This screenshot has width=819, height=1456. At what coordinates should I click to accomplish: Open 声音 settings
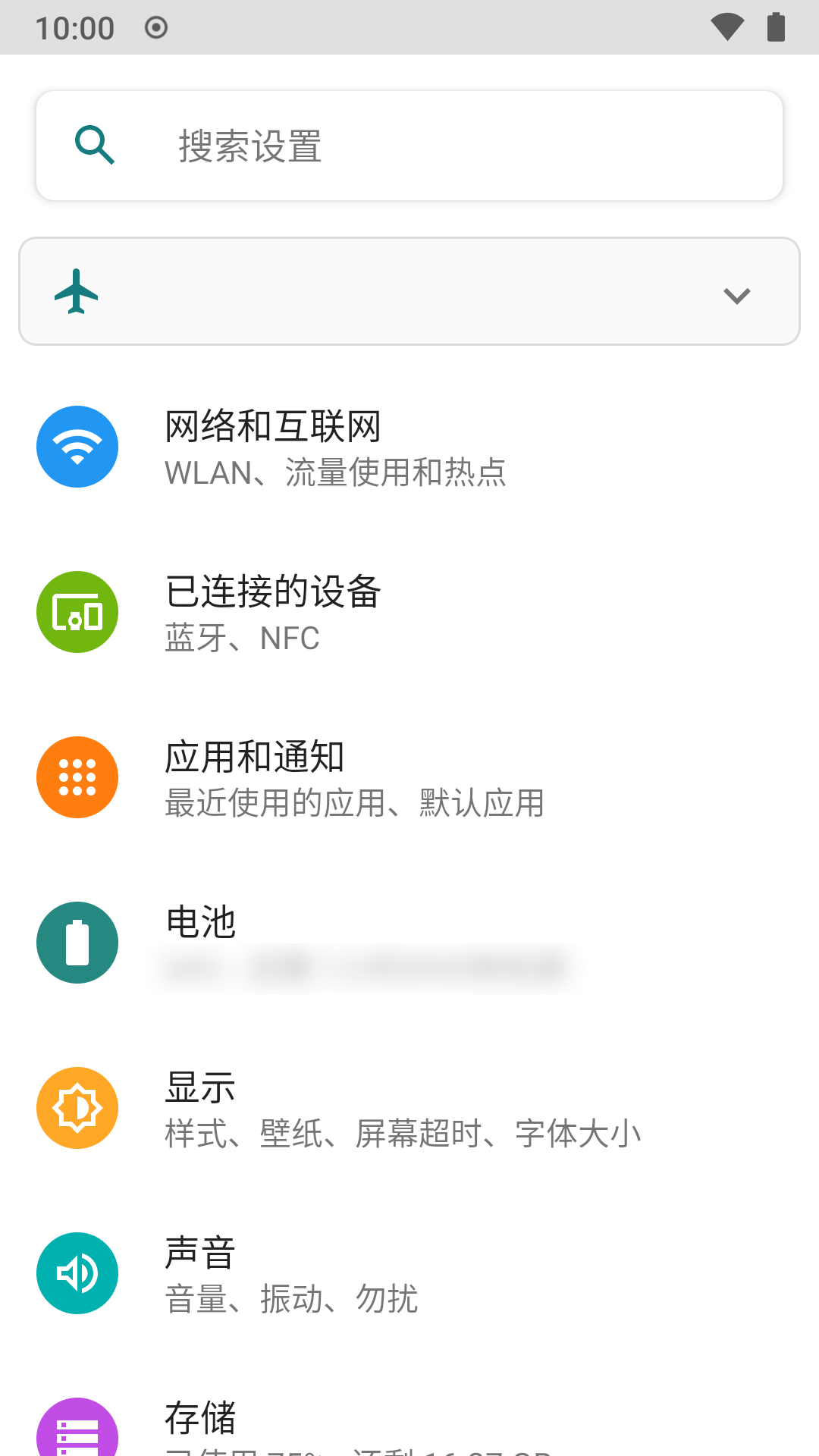[x=409, y=1274]
